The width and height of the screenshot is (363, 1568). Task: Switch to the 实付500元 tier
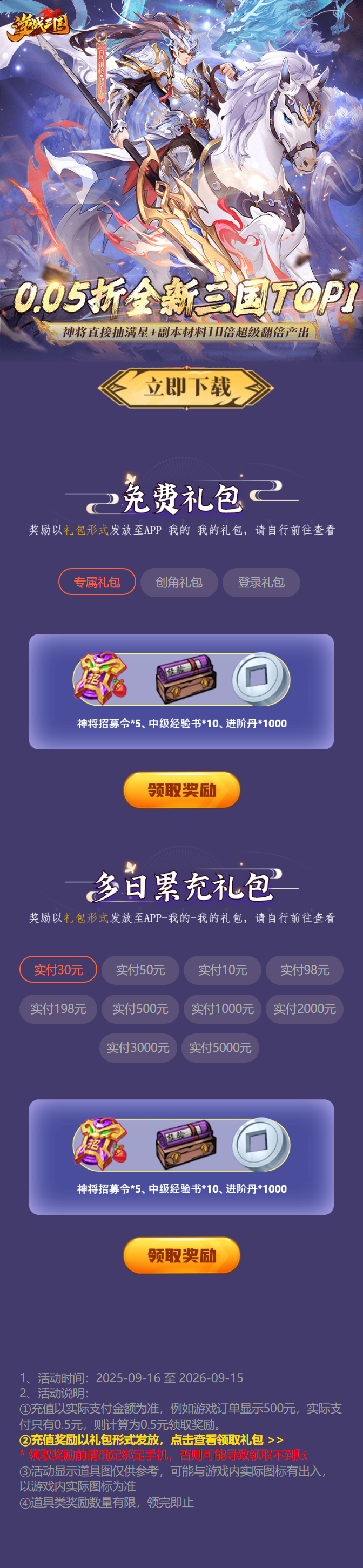point(140,1009)
